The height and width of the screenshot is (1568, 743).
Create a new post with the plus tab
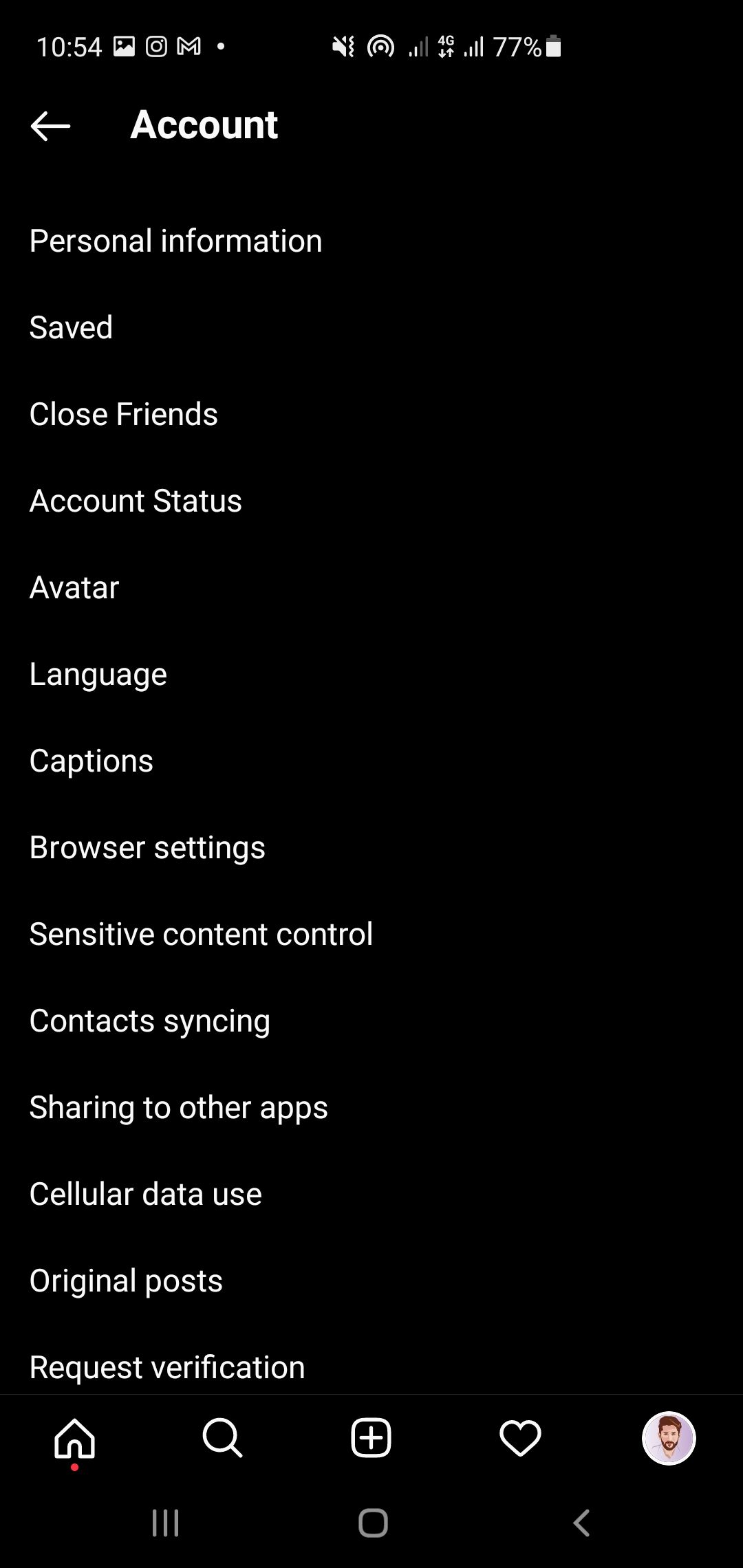371,1439
